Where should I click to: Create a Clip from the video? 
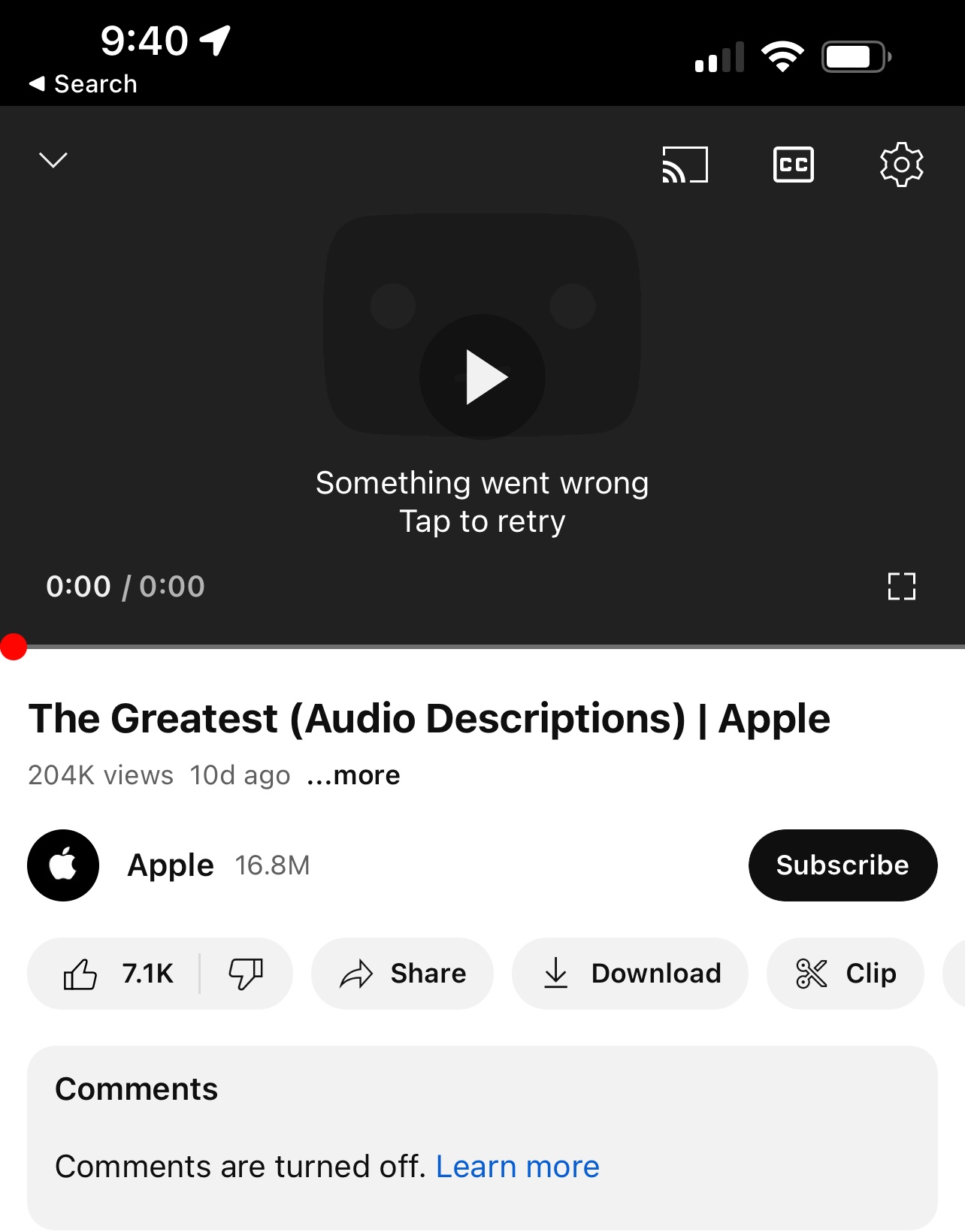click(x=845, y=973)
